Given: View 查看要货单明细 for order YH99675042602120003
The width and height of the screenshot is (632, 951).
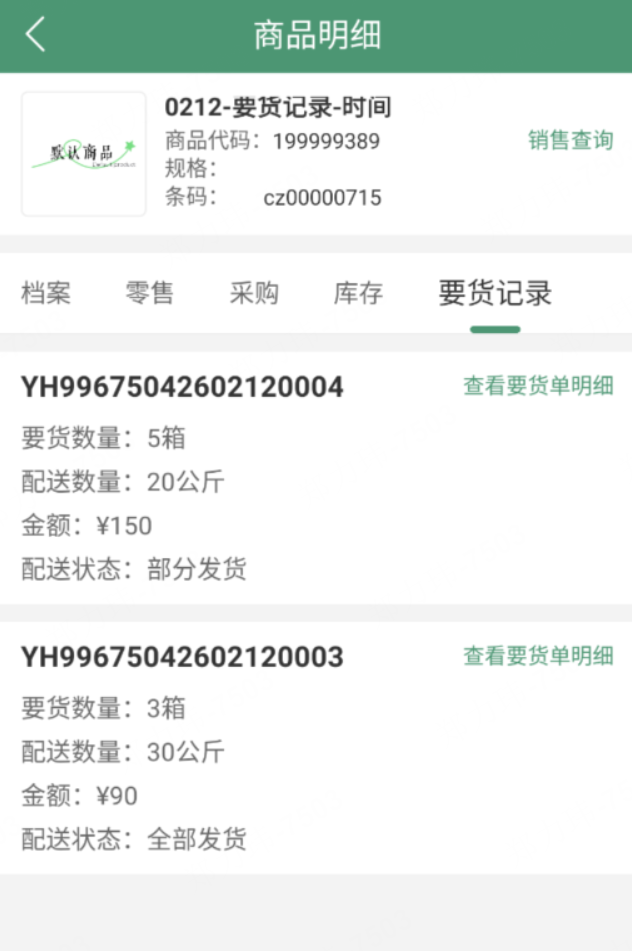Looking at the screenshot, I should [538, 657].
